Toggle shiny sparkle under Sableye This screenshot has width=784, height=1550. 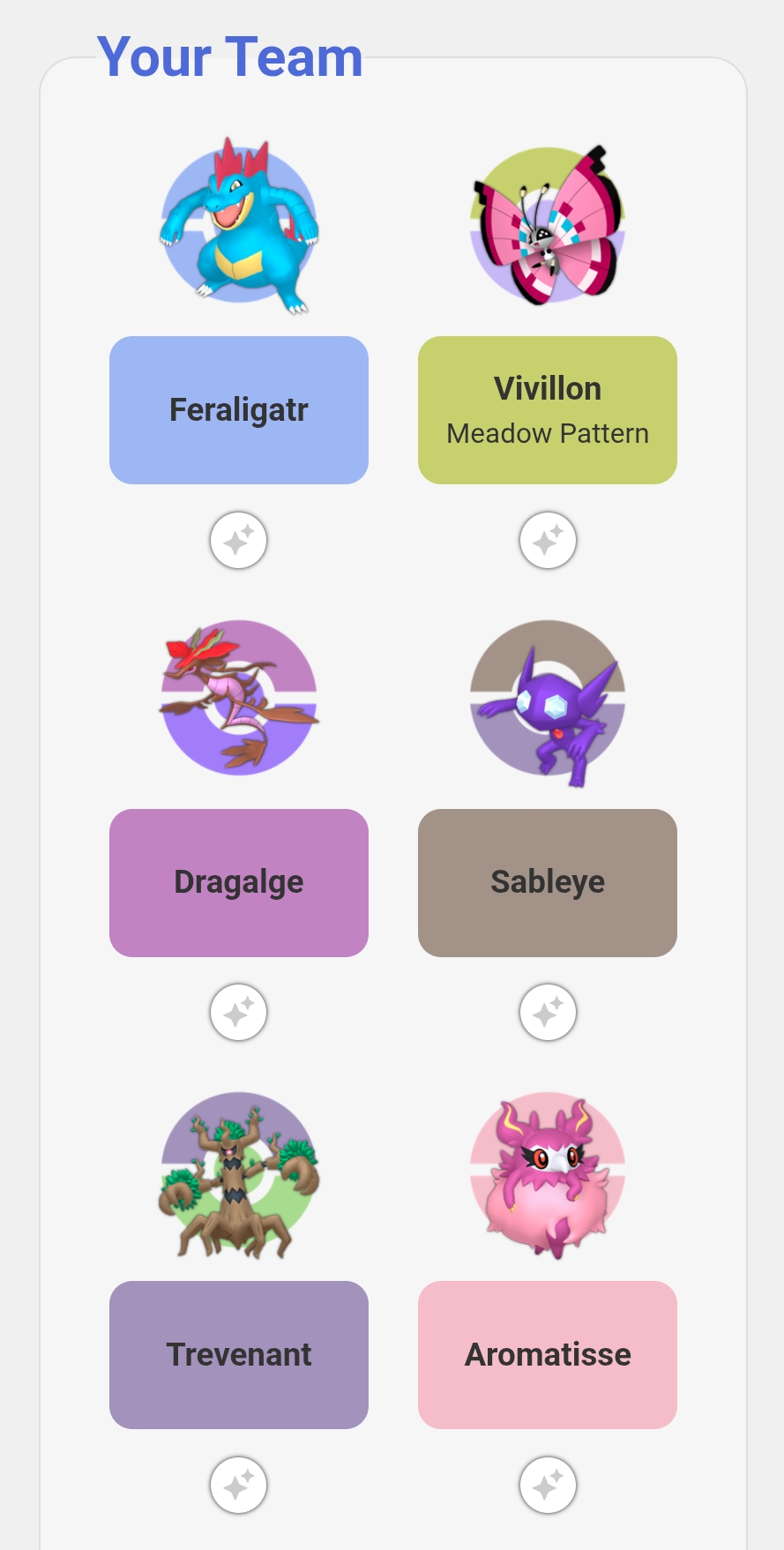pyautogui.click(x=548, y=1012)
